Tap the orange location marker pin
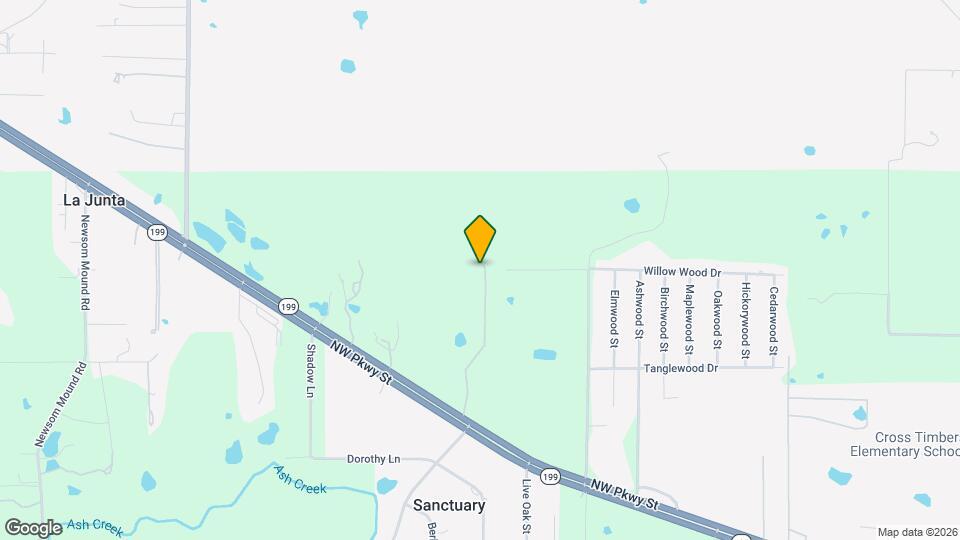This screenshot has width=960, height=540. 481,238
